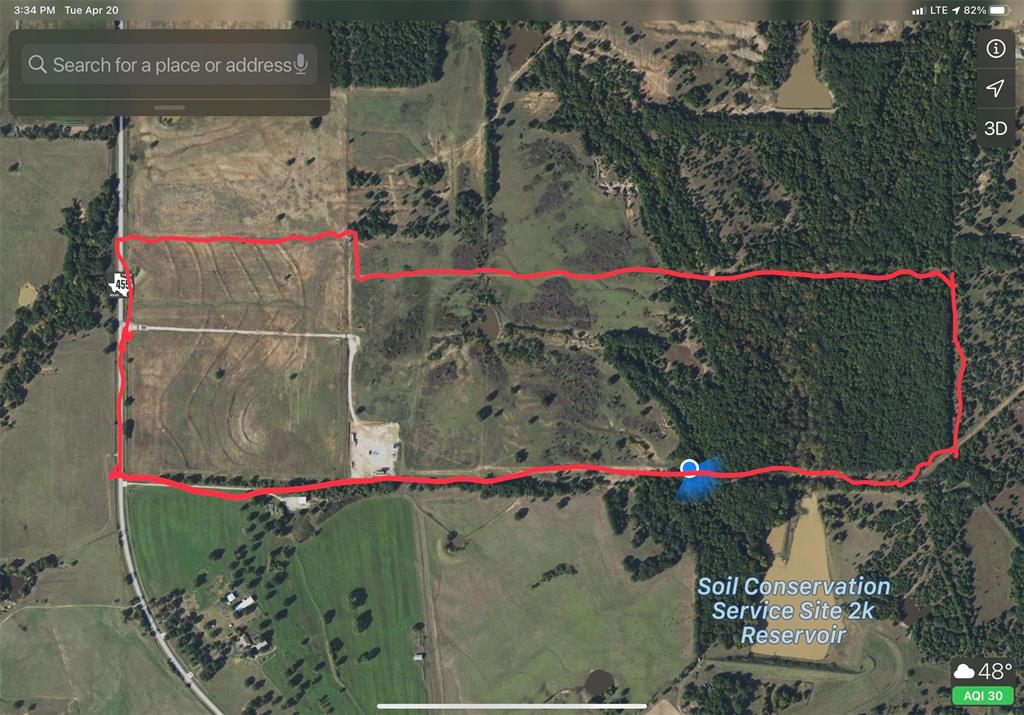Tap the blue current location dot
The width and height of the screenshot is (1024, 715).
coord(689,468)
